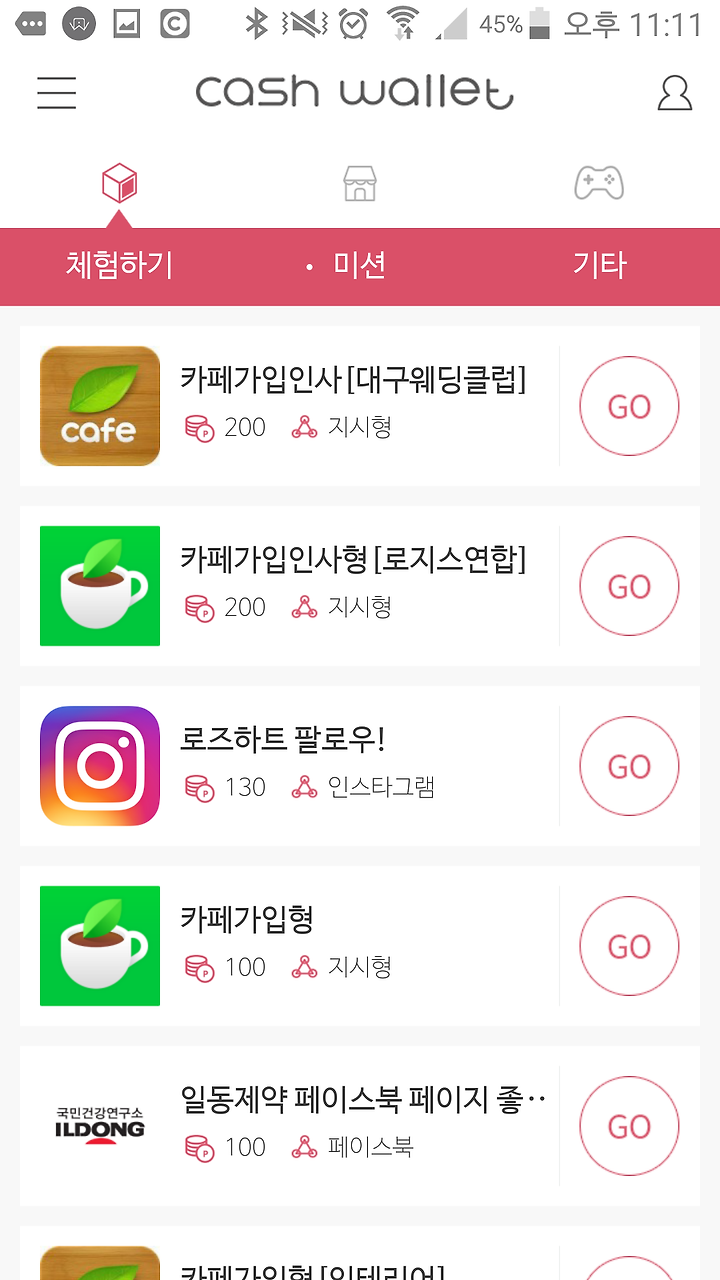The image size is (720, 1280).
Task: Tap GO for 카페가입인사형 [로지스연합]
Action: click(x=629, y=586)
